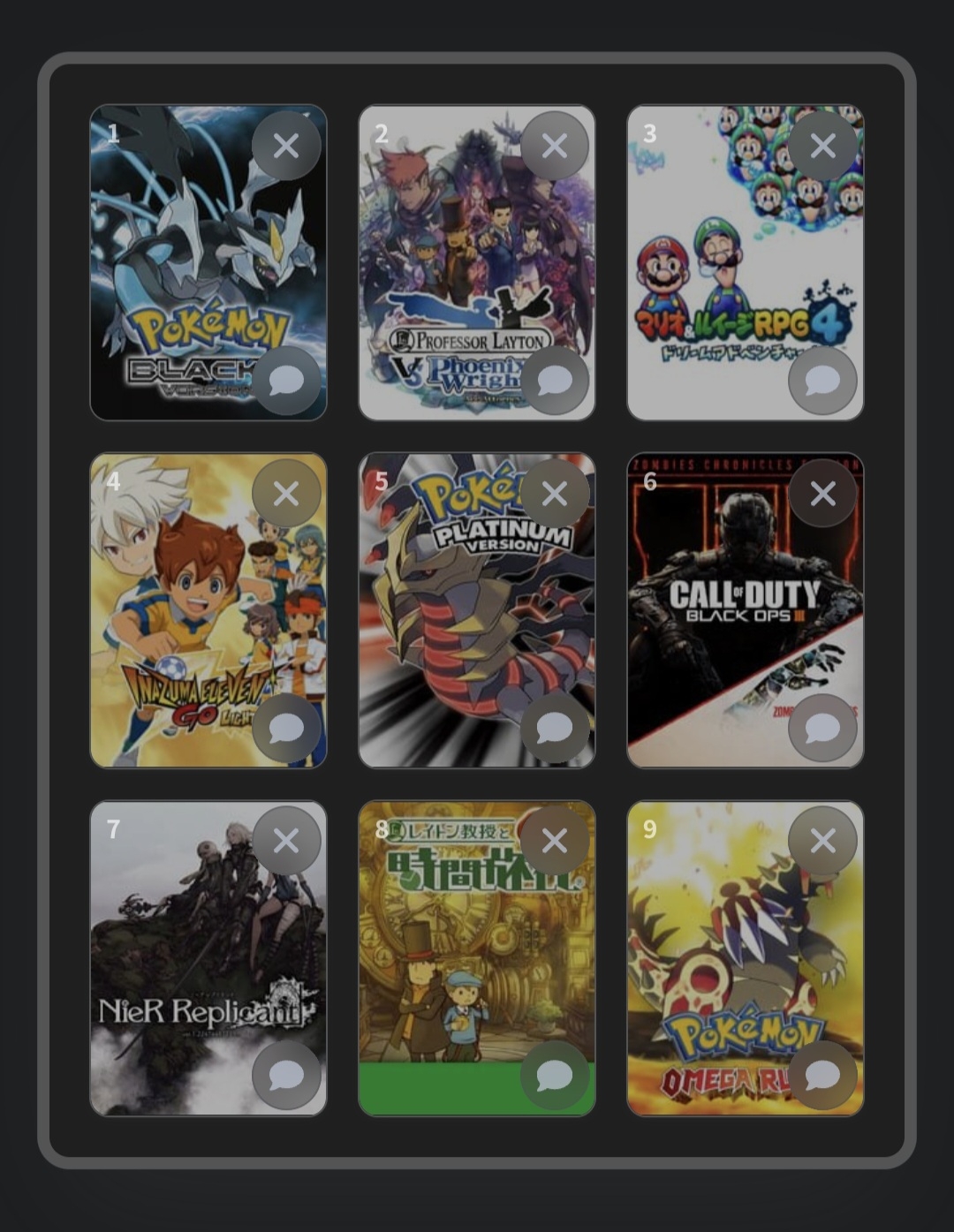Comment on the Professor Layton card numbered 8
This screenshot has width=954, height=1232.
pyautogui.click(x=555, y=1076)
